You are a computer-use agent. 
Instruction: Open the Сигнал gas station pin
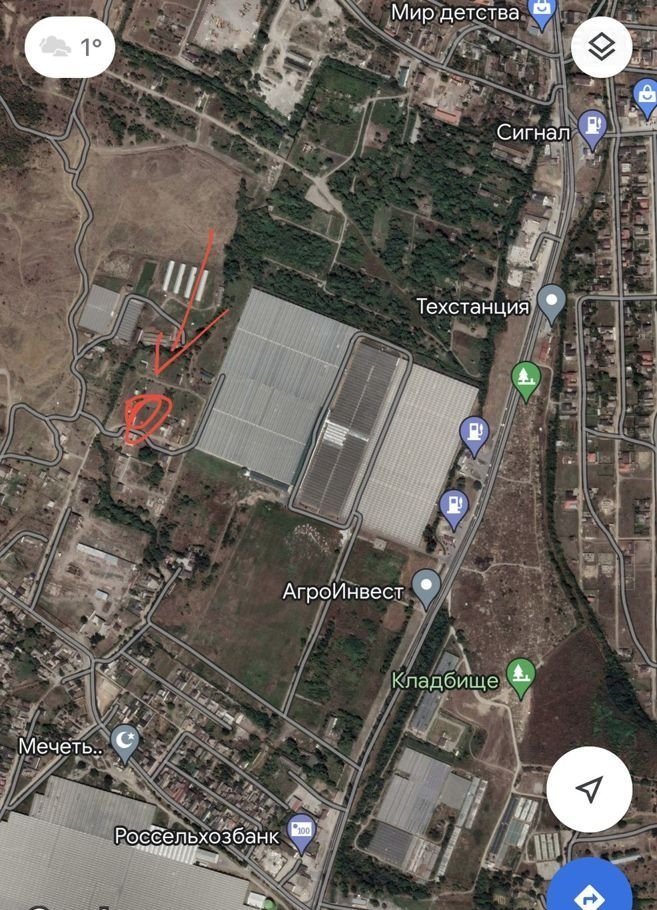(593, 128)
